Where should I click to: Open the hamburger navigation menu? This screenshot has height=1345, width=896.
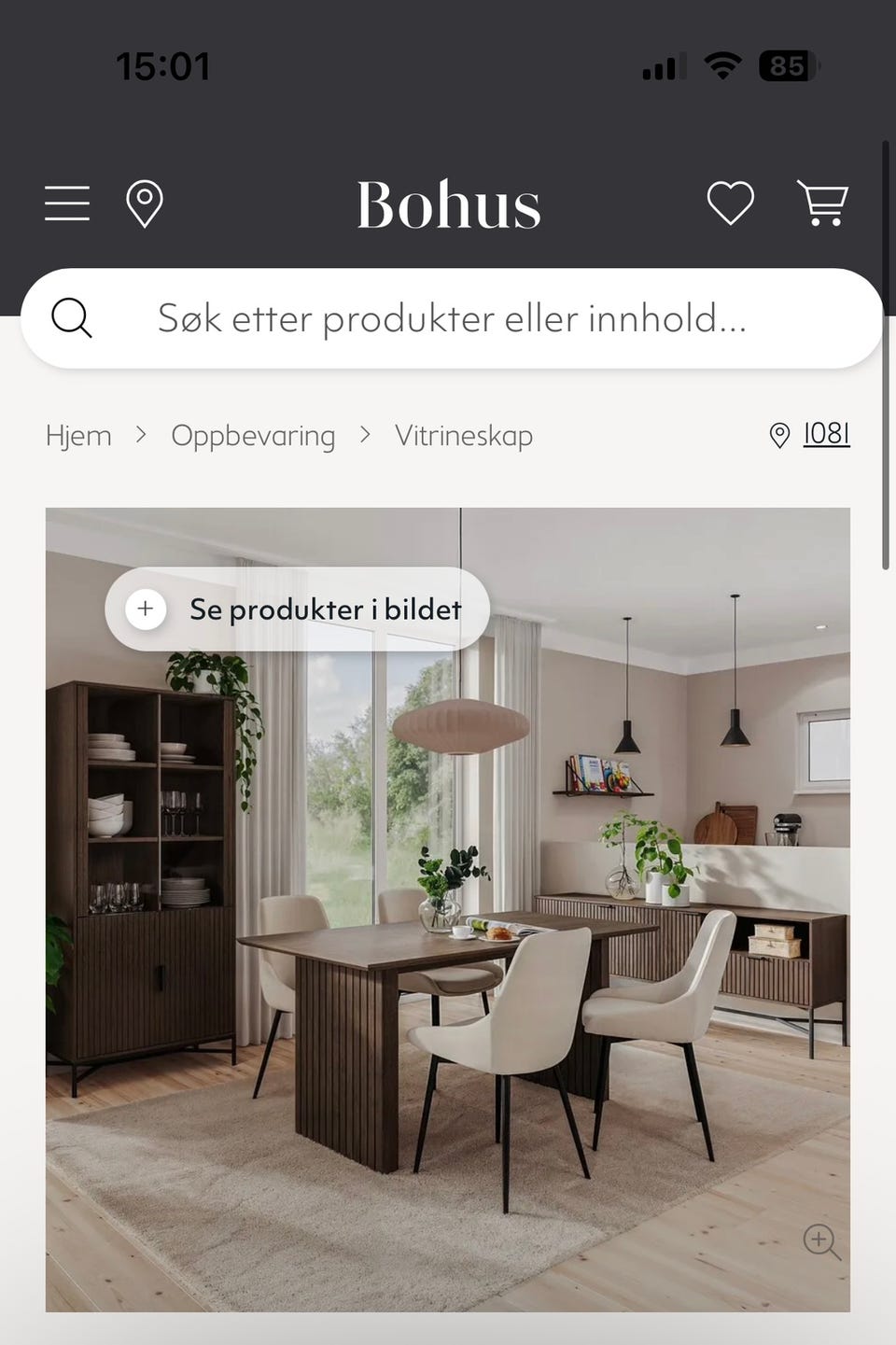(x=66, y=203)
